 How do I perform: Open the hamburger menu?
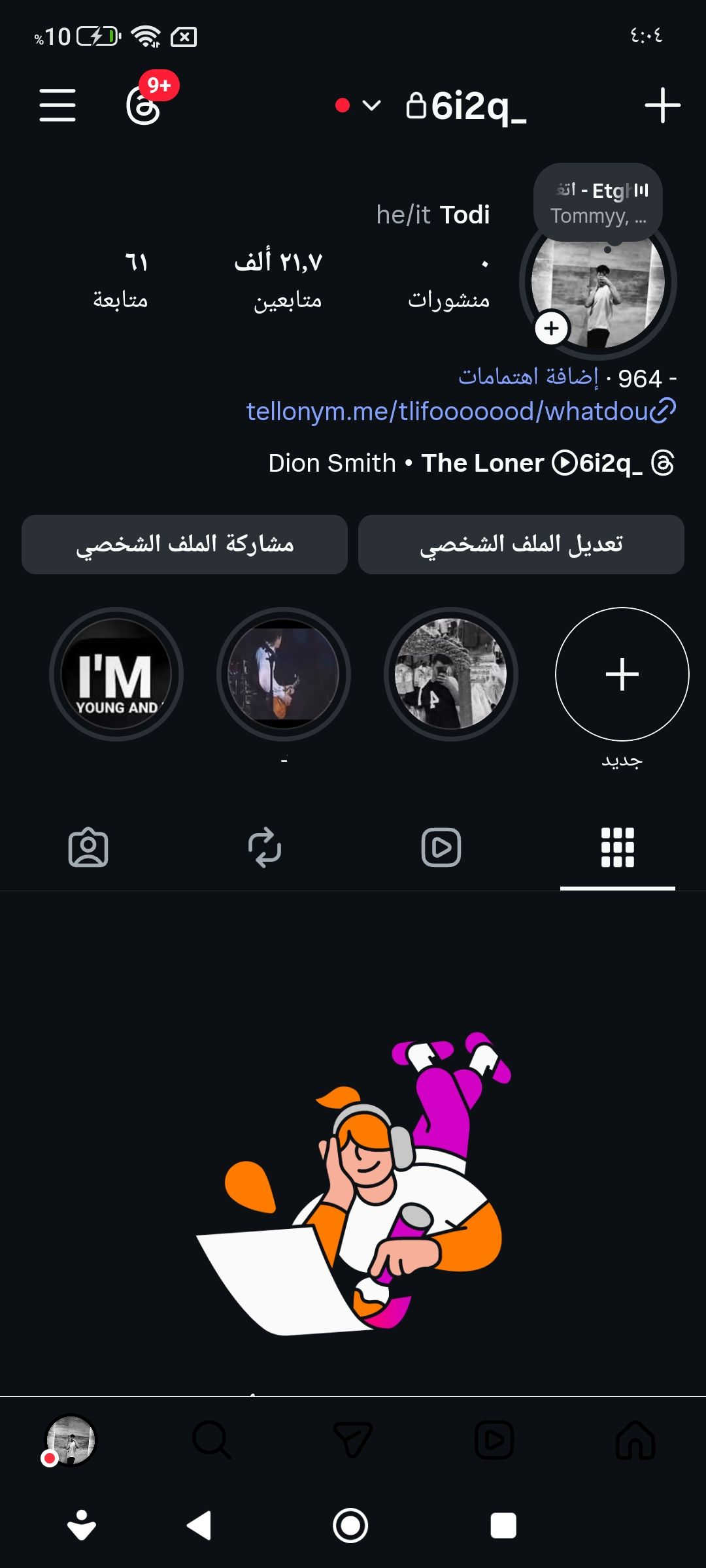[x=58, y=105]
